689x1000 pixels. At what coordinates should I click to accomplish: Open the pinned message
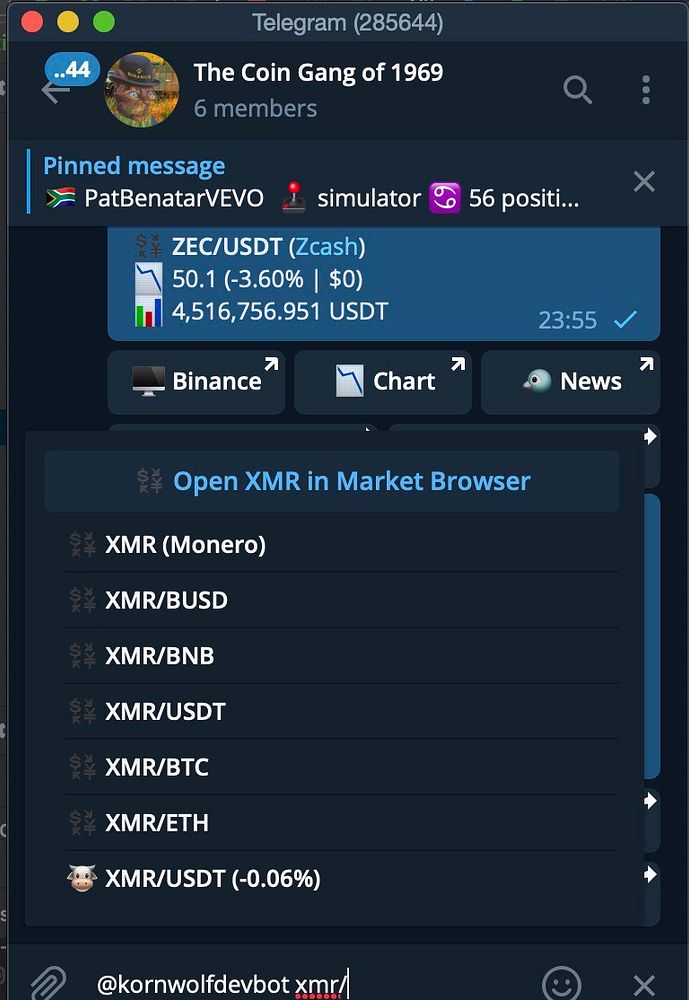pyautogui.click(x=310, y=182)
